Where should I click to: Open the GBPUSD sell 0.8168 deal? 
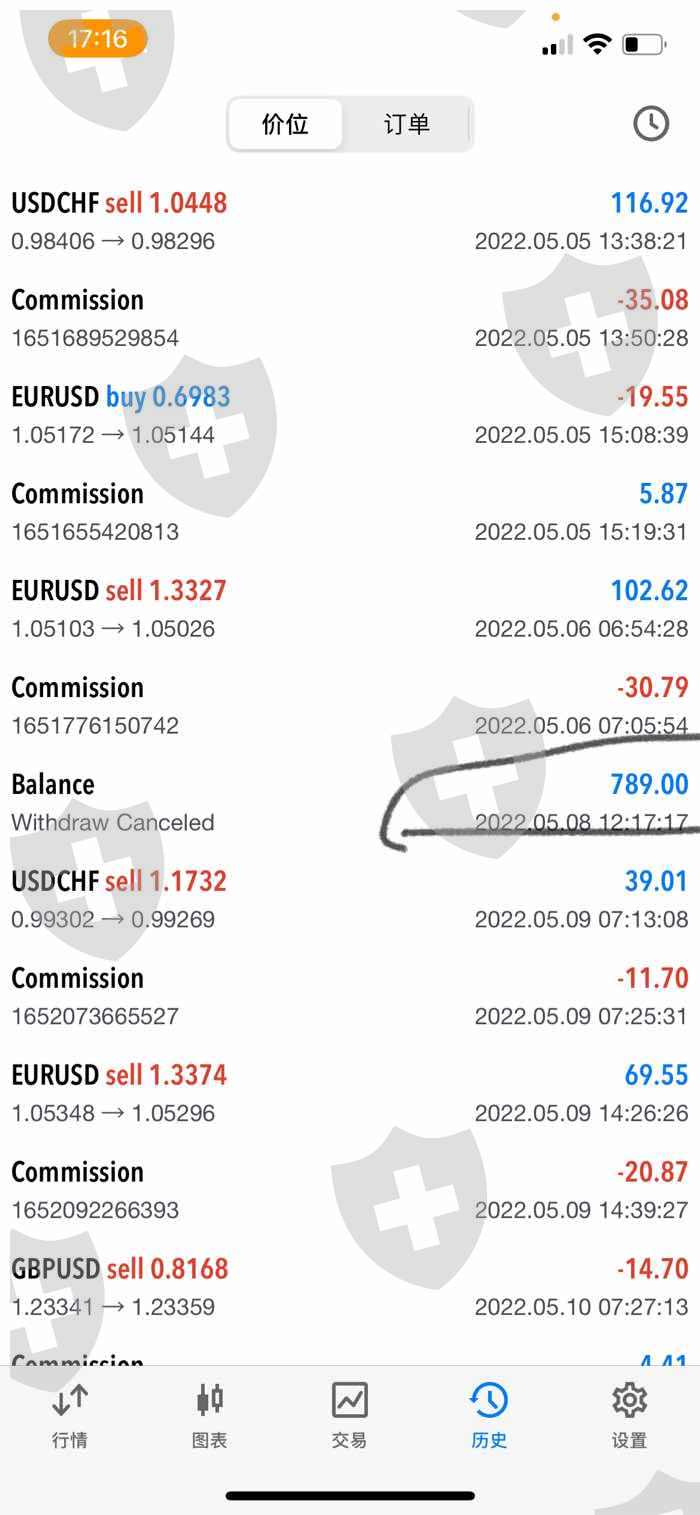click(x=350, y=1287)
